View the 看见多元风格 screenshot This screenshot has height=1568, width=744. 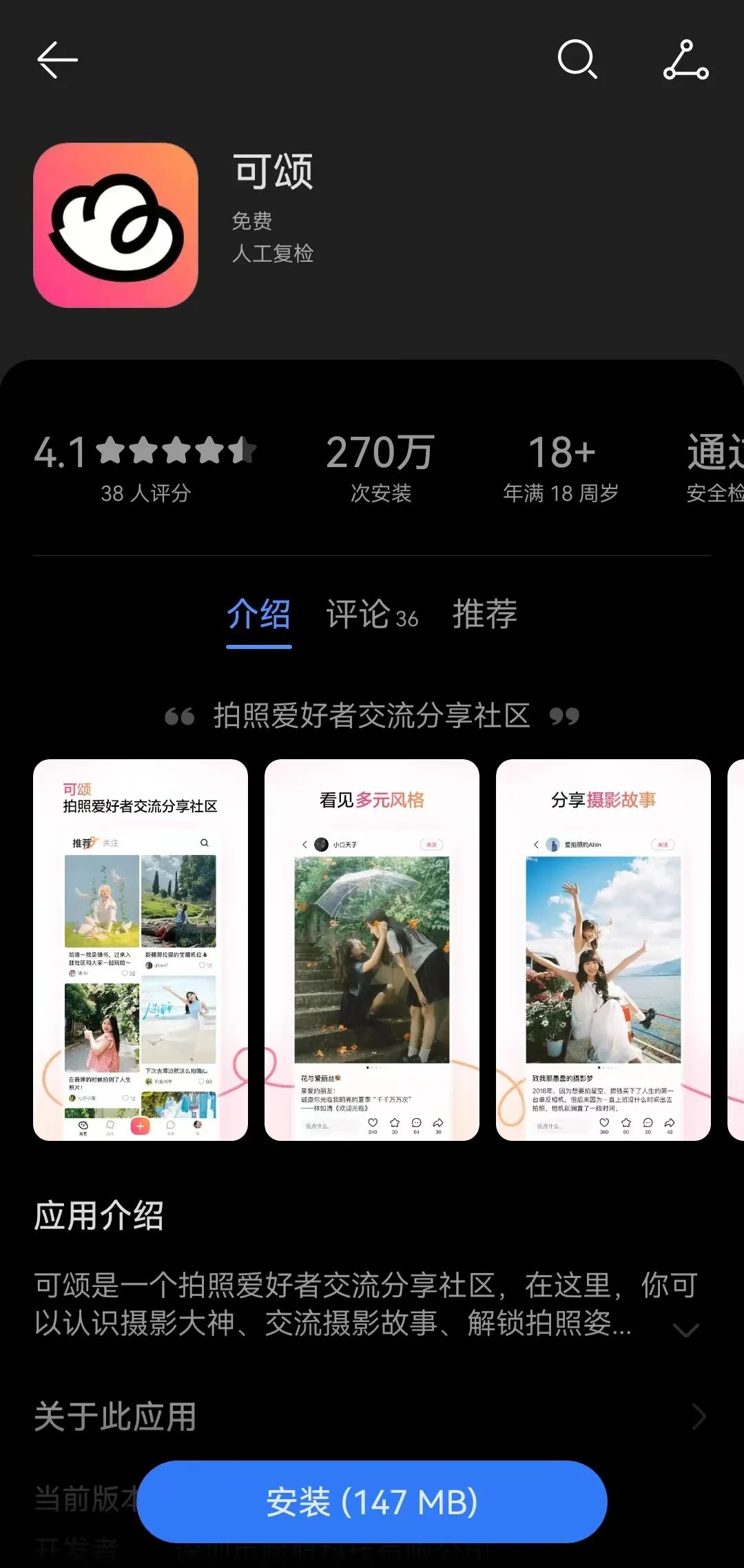[372, 949]
